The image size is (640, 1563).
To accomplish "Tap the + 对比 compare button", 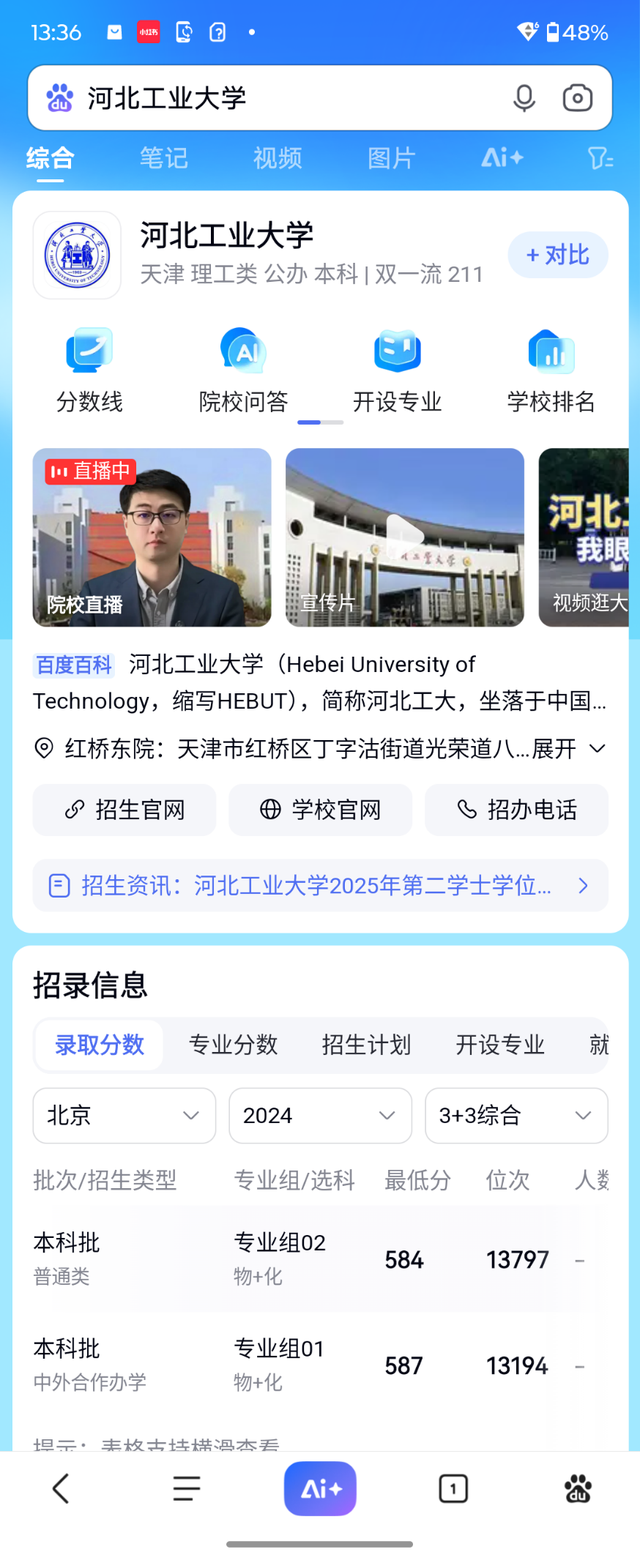I will pos(558,255).
